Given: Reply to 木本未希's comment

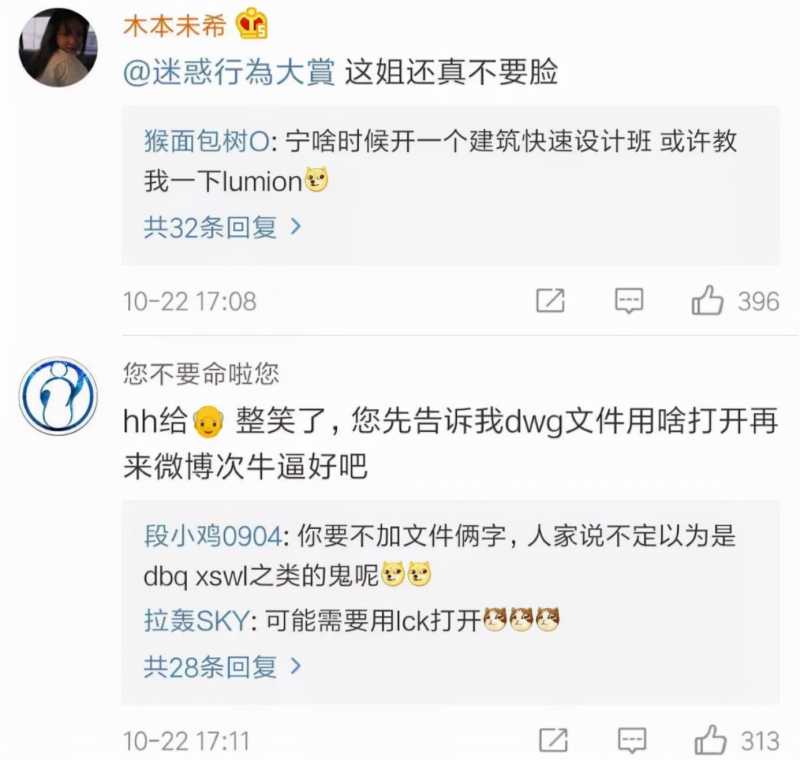Looking at the screenshot, I should coord(628,300).
